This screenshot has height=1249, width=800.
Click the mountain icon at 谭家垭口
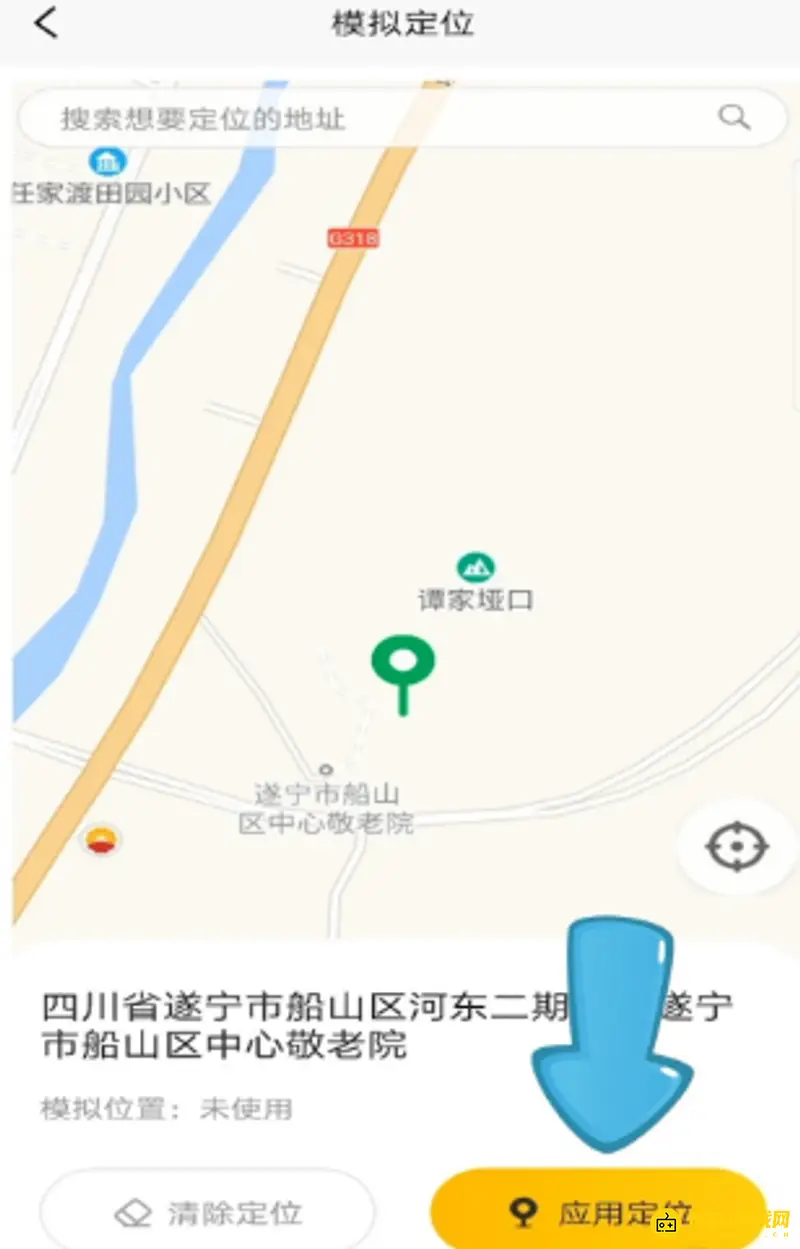(x=475, y=566)
